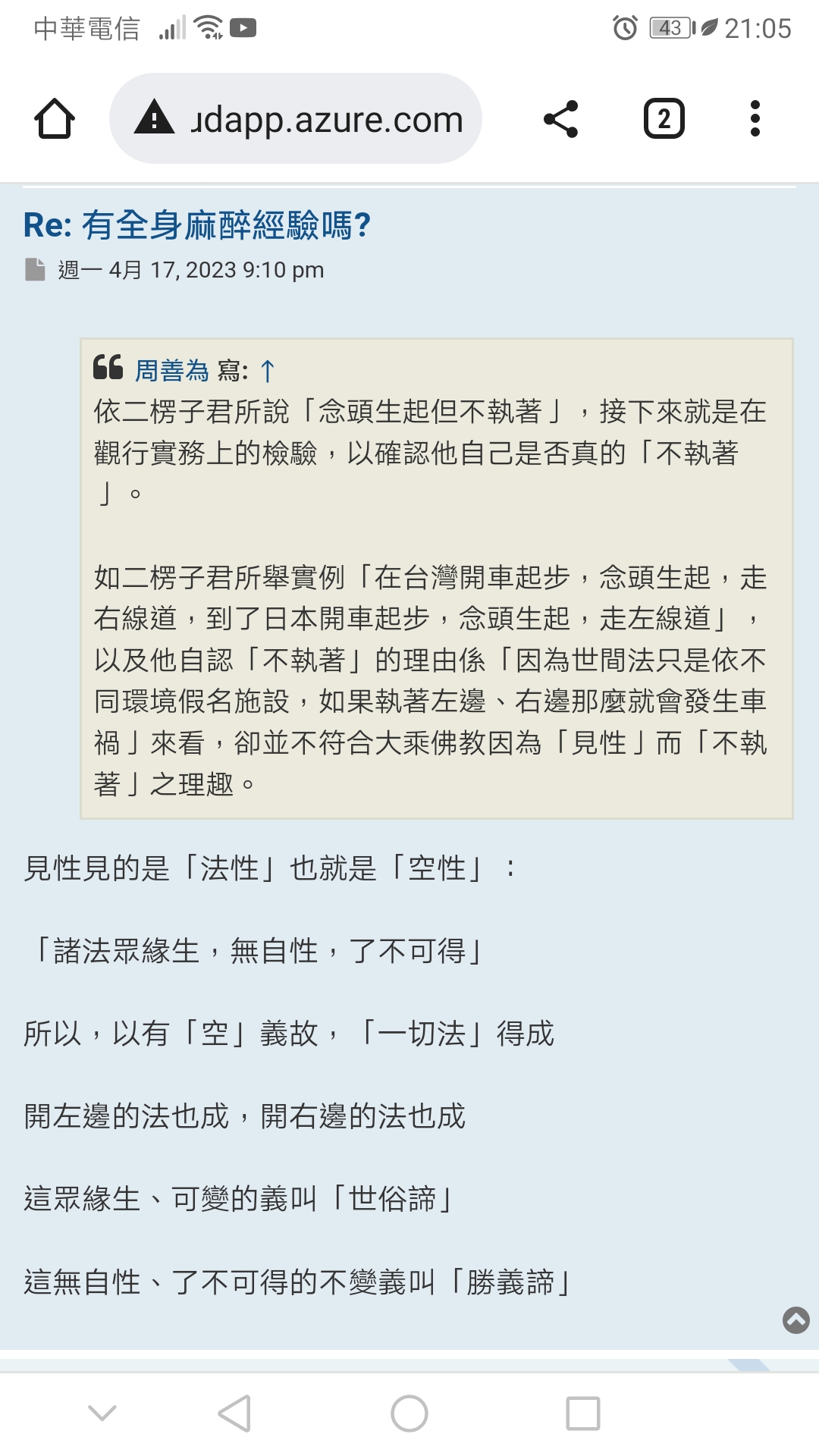Tap the address bar showing azure.com

(x=296, y=119)
